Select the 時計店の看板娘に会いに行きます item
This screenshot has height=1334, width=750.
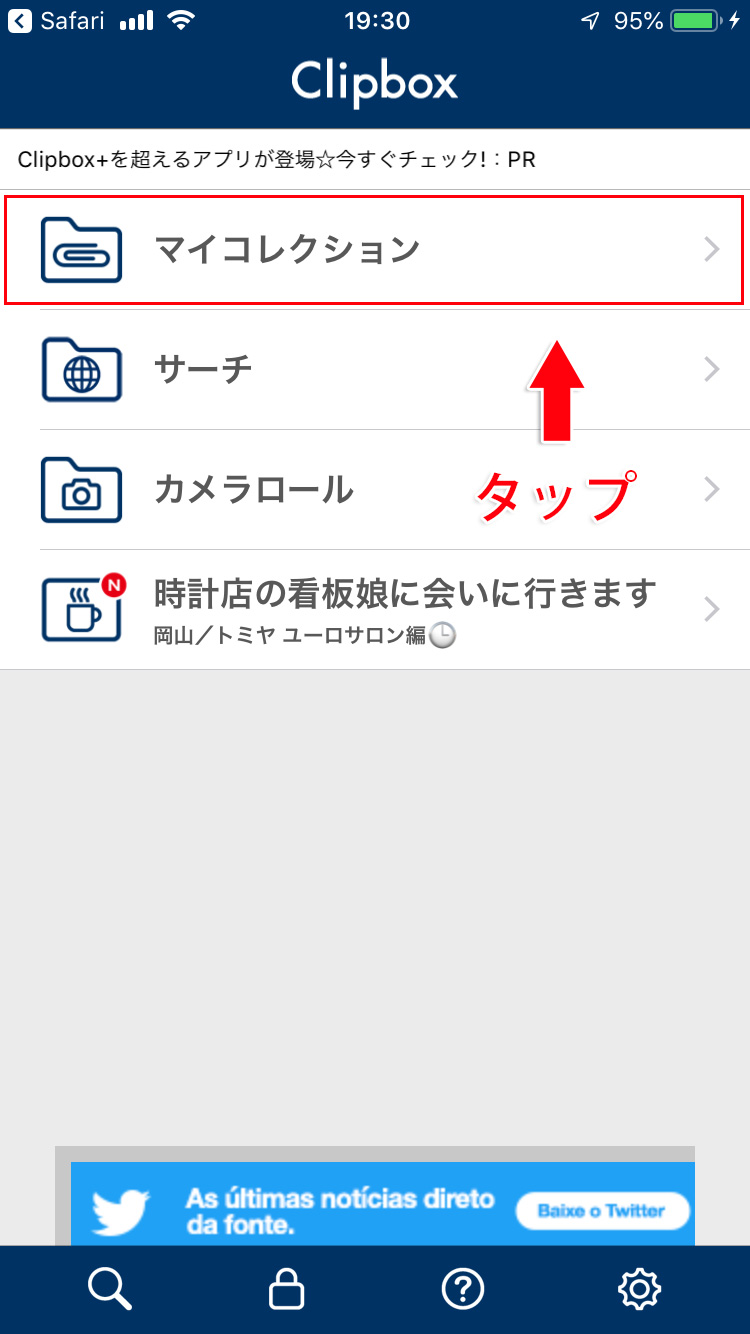pyautogui.click(x=400, y=593)
